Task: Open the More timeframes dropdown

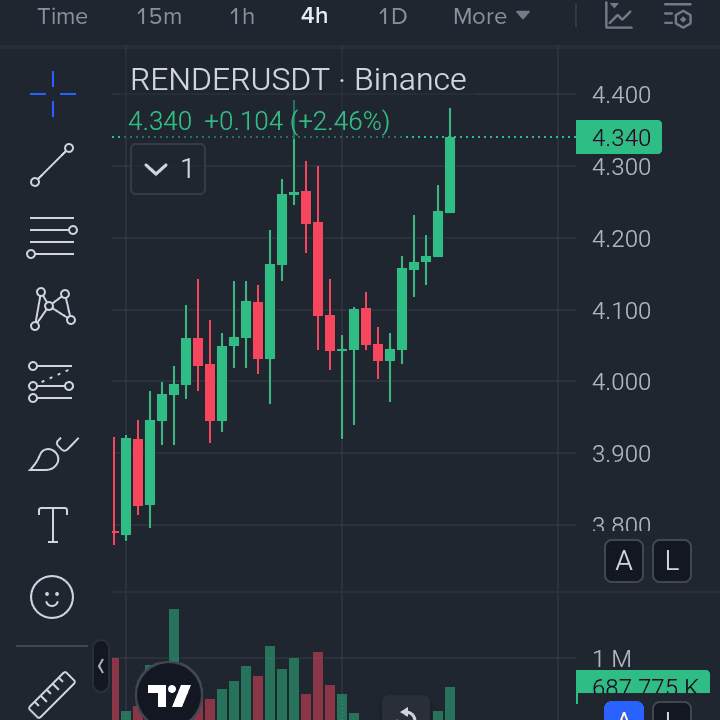Action: pyautogui.click(x=491, y=16)
